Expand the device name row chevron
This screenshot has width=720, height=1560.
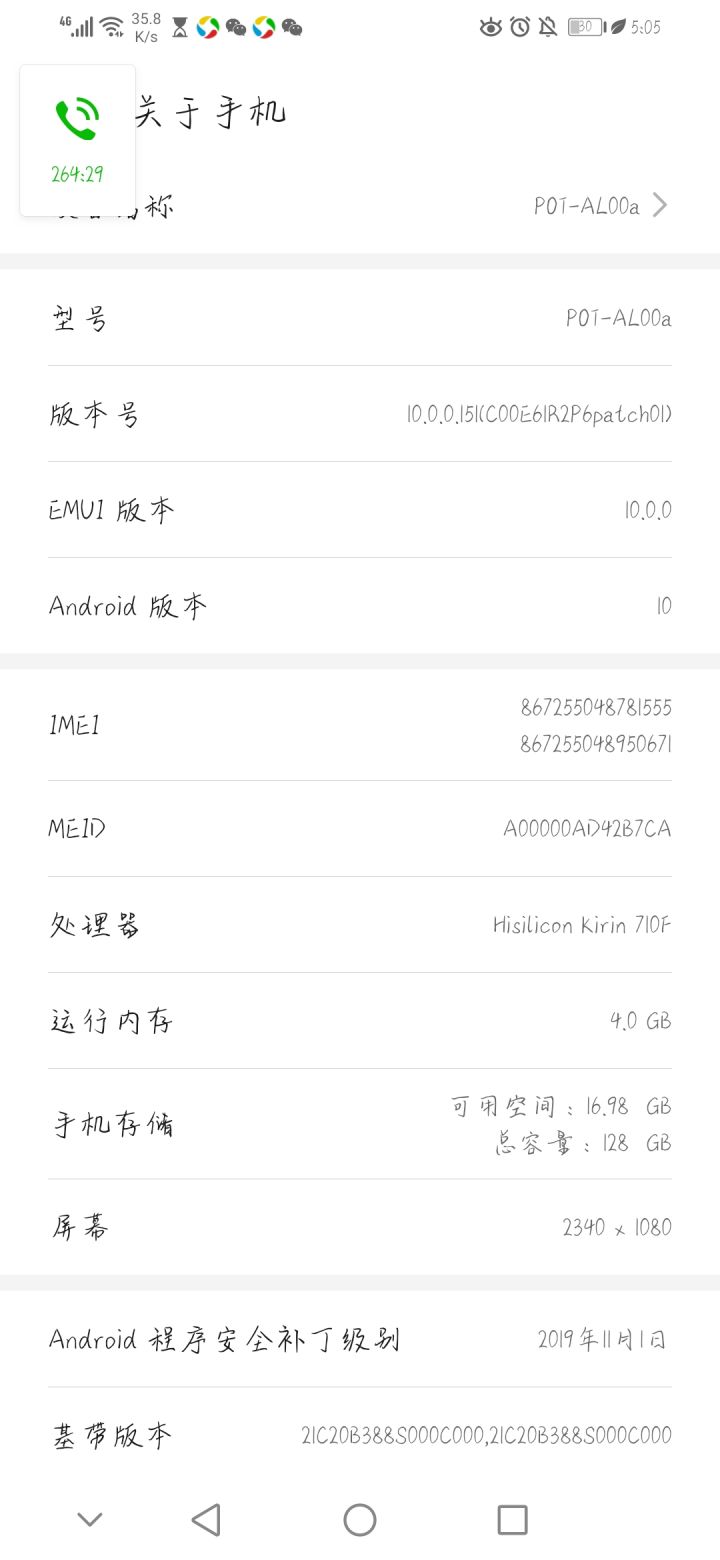pyautogui.click(x=659, y=204)
